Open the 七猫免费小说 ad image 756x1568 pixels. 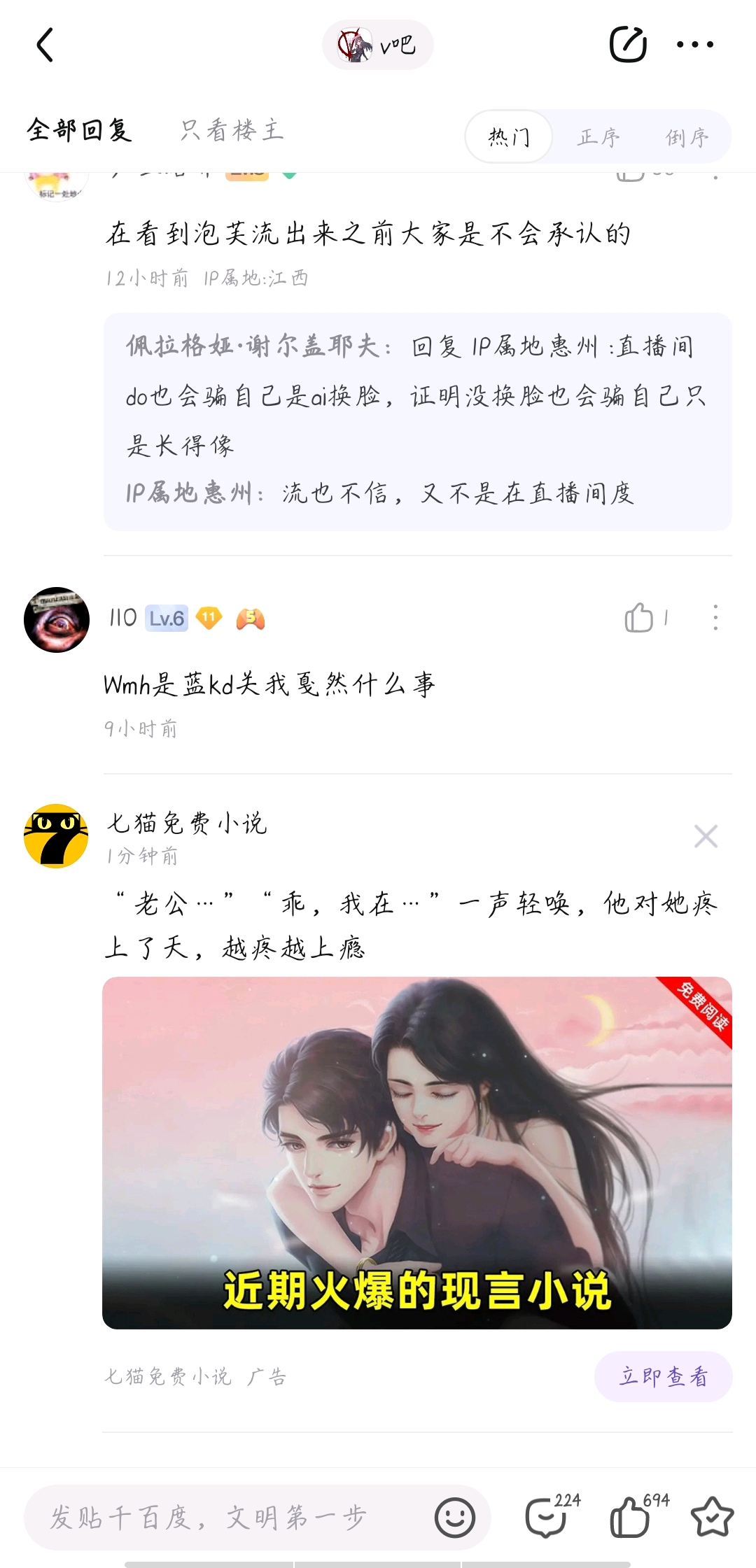(417, 1152)
